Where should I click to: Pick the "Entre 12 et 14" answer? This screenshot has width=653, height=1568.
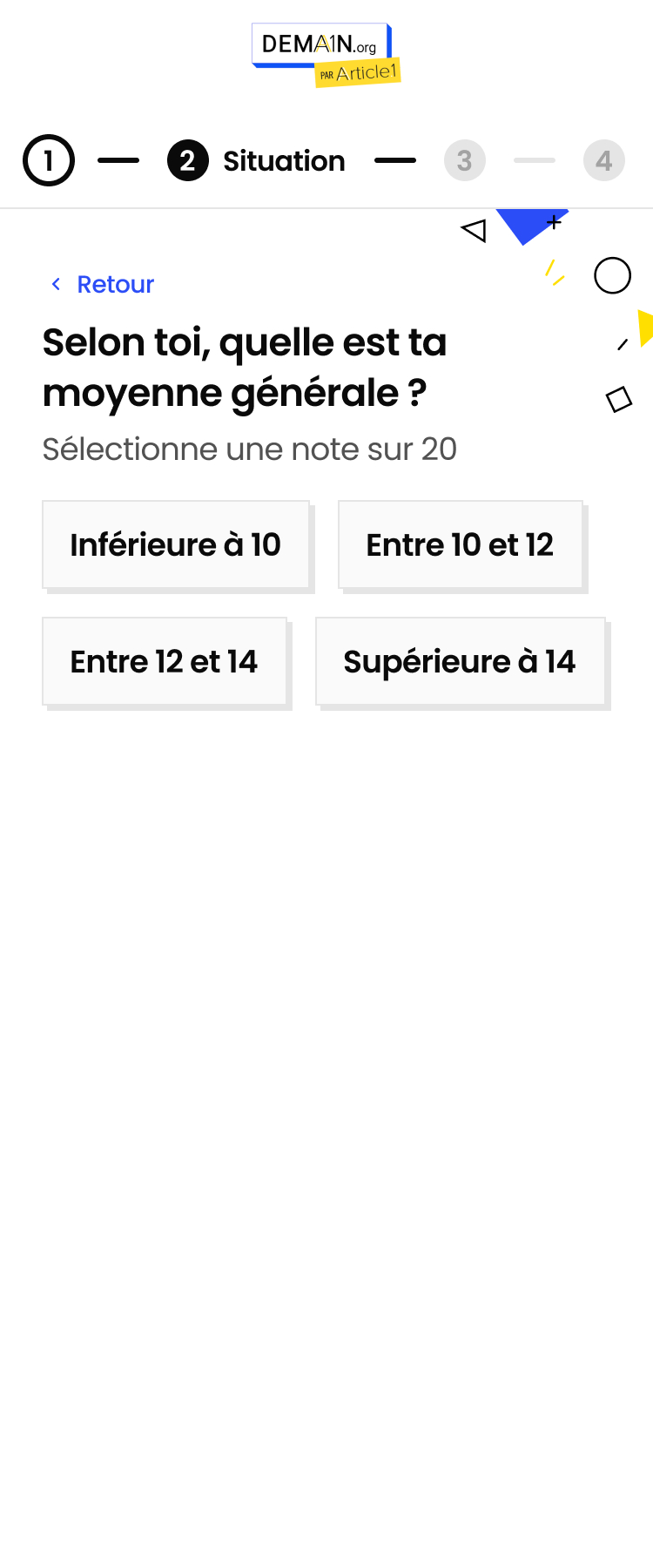(x=165, y=662)
